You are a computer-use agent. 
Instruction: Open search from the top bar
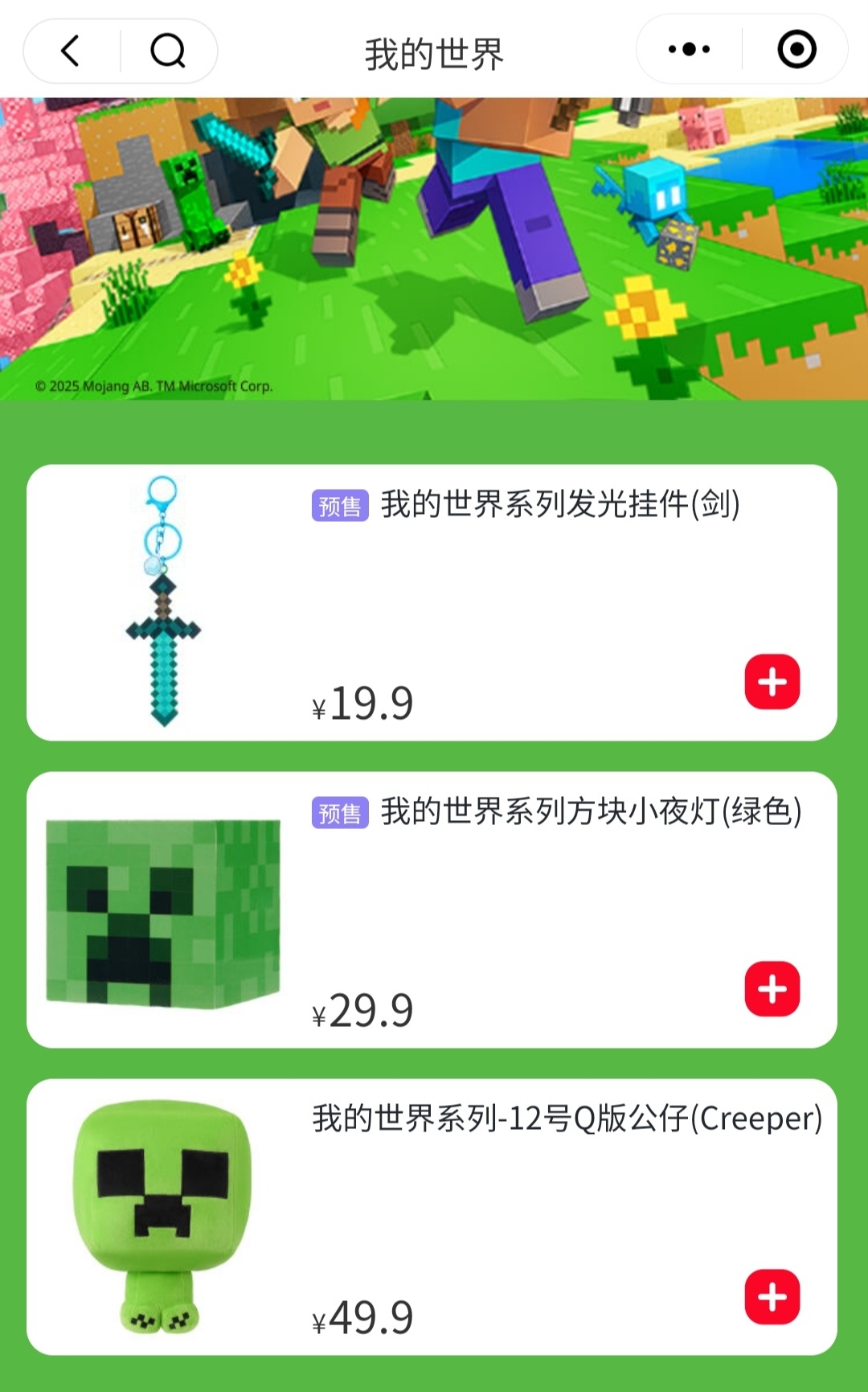coord(168,51)
